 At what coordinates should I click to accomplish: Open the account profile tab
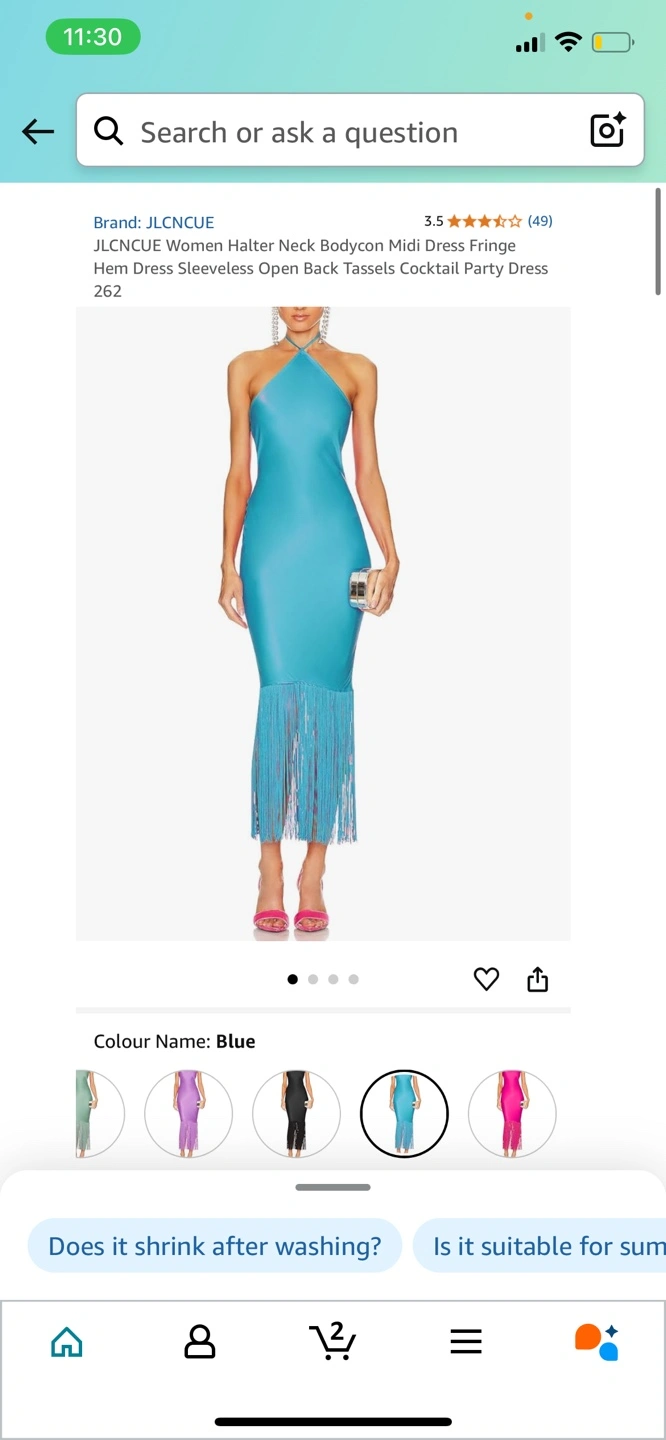[200, 1341]
